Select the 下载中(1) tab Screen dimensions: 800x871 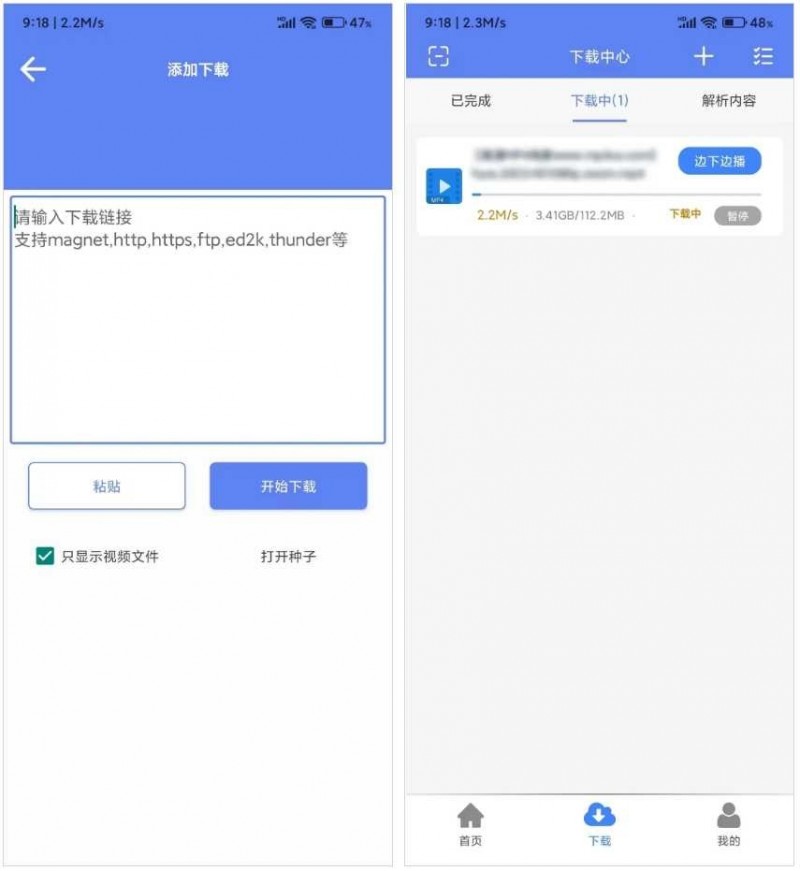click(599, 101)
